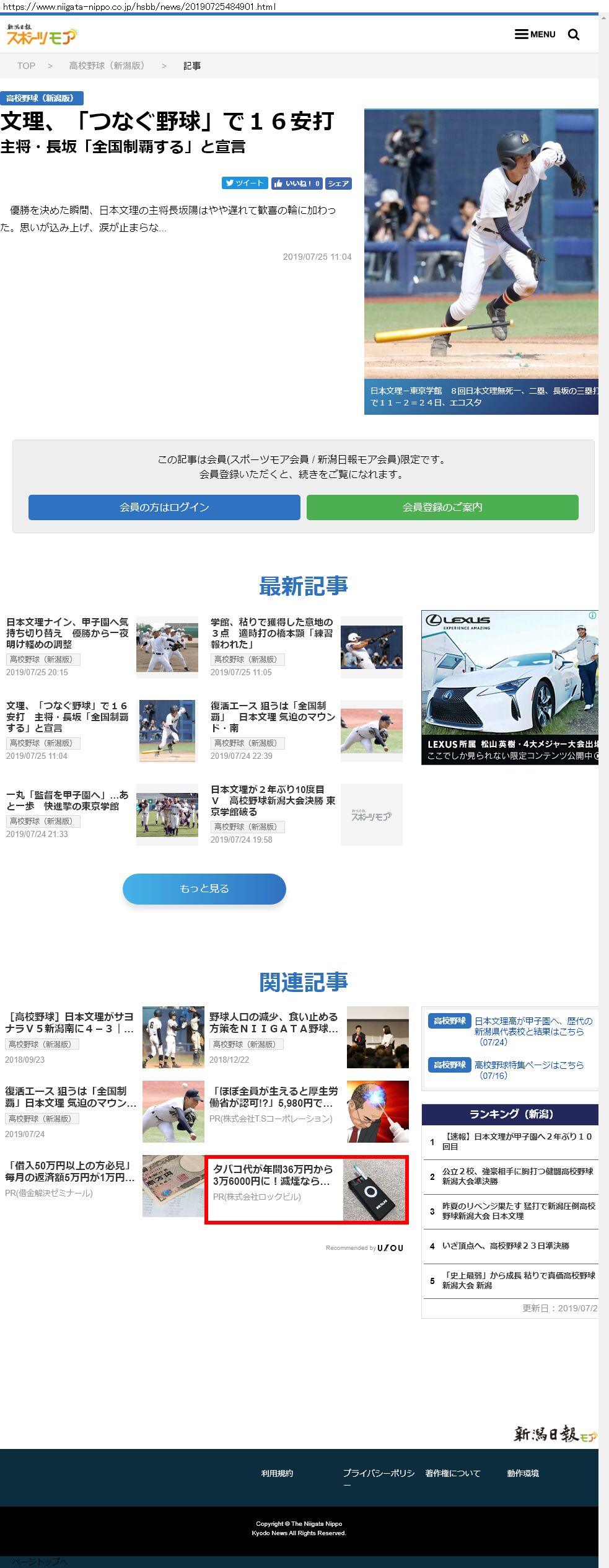This screenshot has height=1568, width=609.
Task: Open article 学館、粘りで獲得した意地の３点
Action: point(272,632)
